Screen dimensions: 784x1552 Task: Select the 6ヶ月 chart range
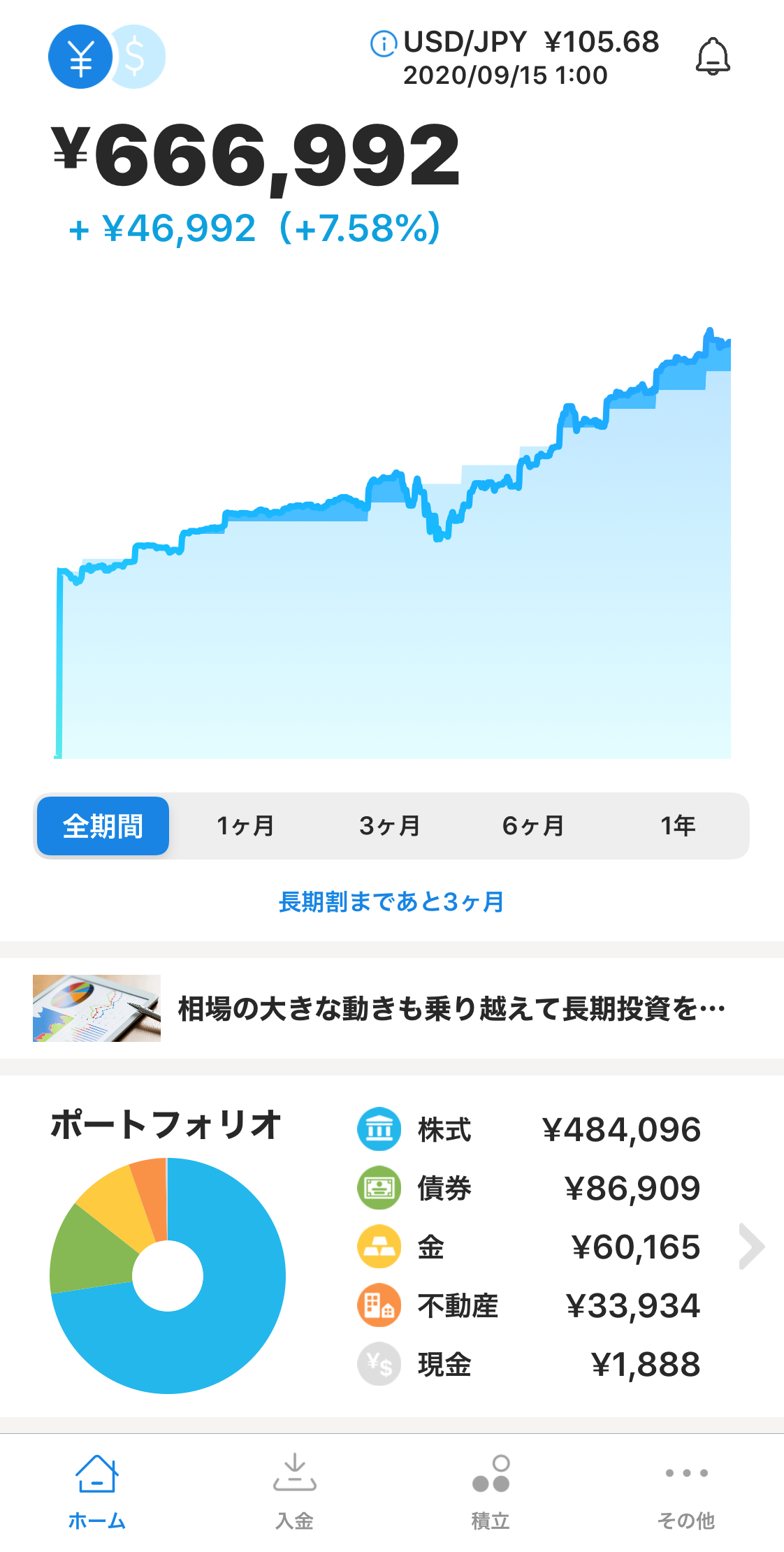click(534, 826)
